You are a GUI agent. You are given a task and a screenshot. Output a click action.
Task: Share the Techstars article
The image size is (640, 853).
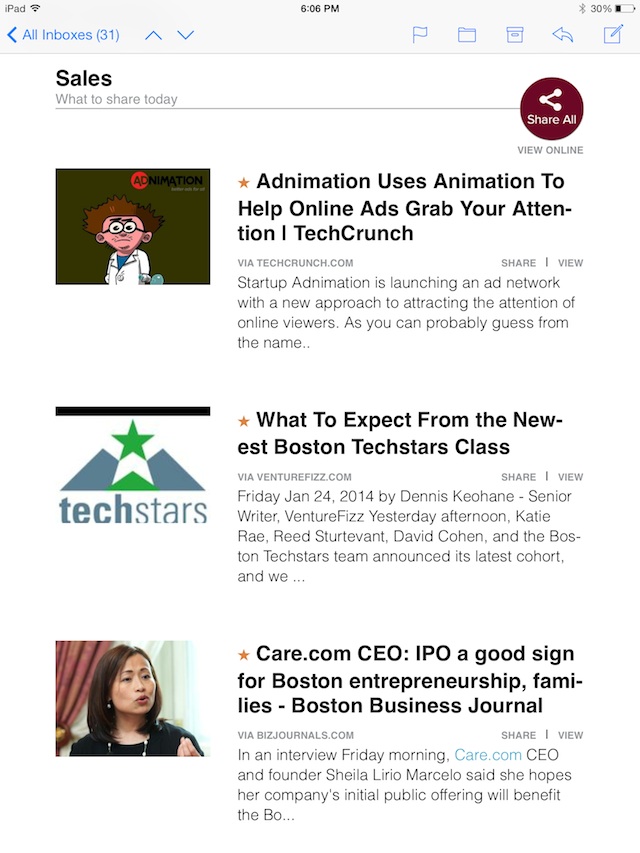click(519, 477)
